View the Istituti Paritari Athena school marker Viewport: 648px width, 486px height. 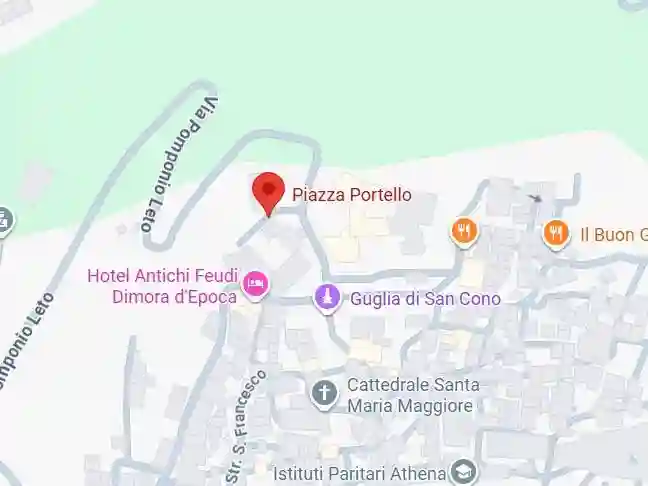tap(463, 471)
